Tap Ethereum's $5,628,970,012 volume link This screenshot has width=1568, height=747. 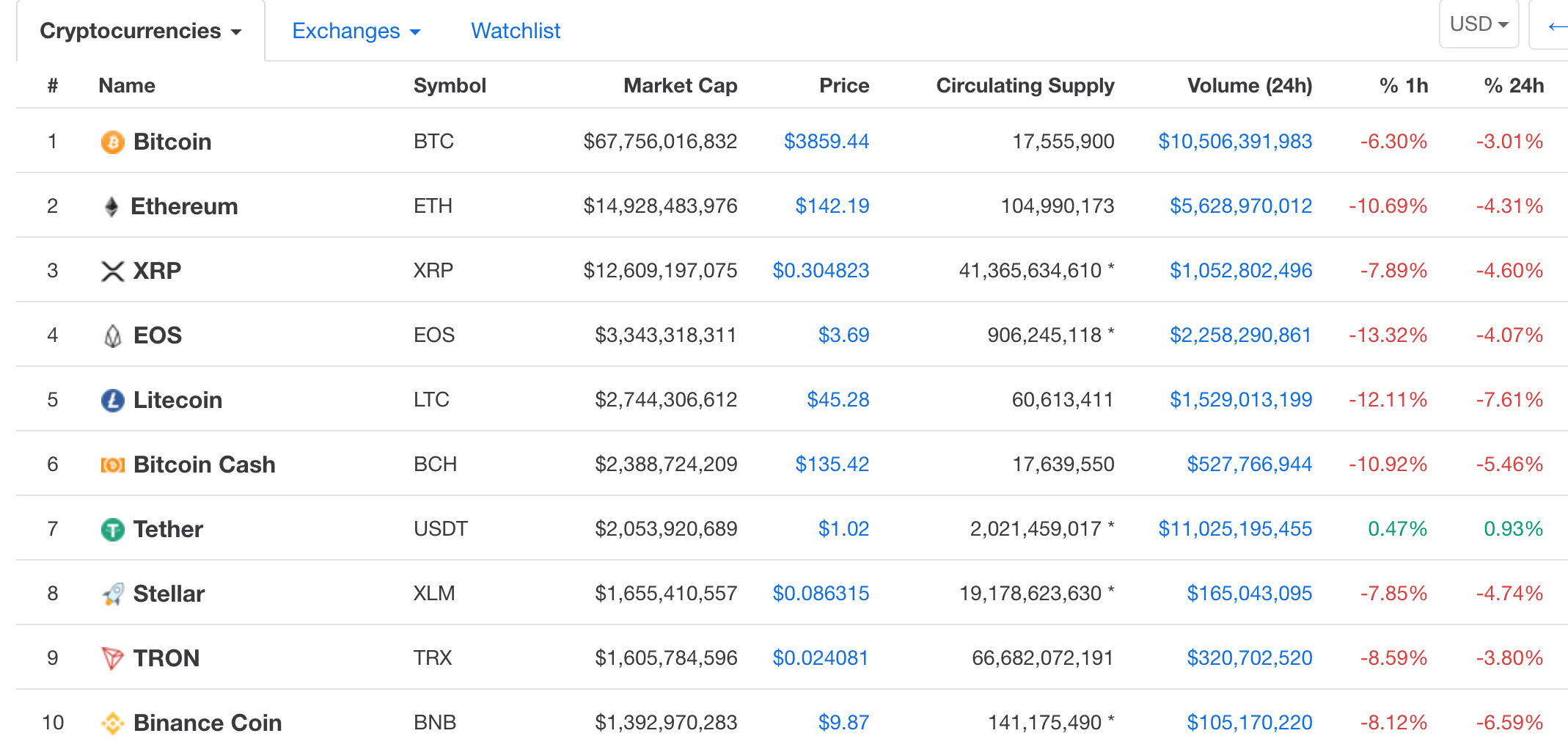pyautogui.click(x=1240, y=206)
